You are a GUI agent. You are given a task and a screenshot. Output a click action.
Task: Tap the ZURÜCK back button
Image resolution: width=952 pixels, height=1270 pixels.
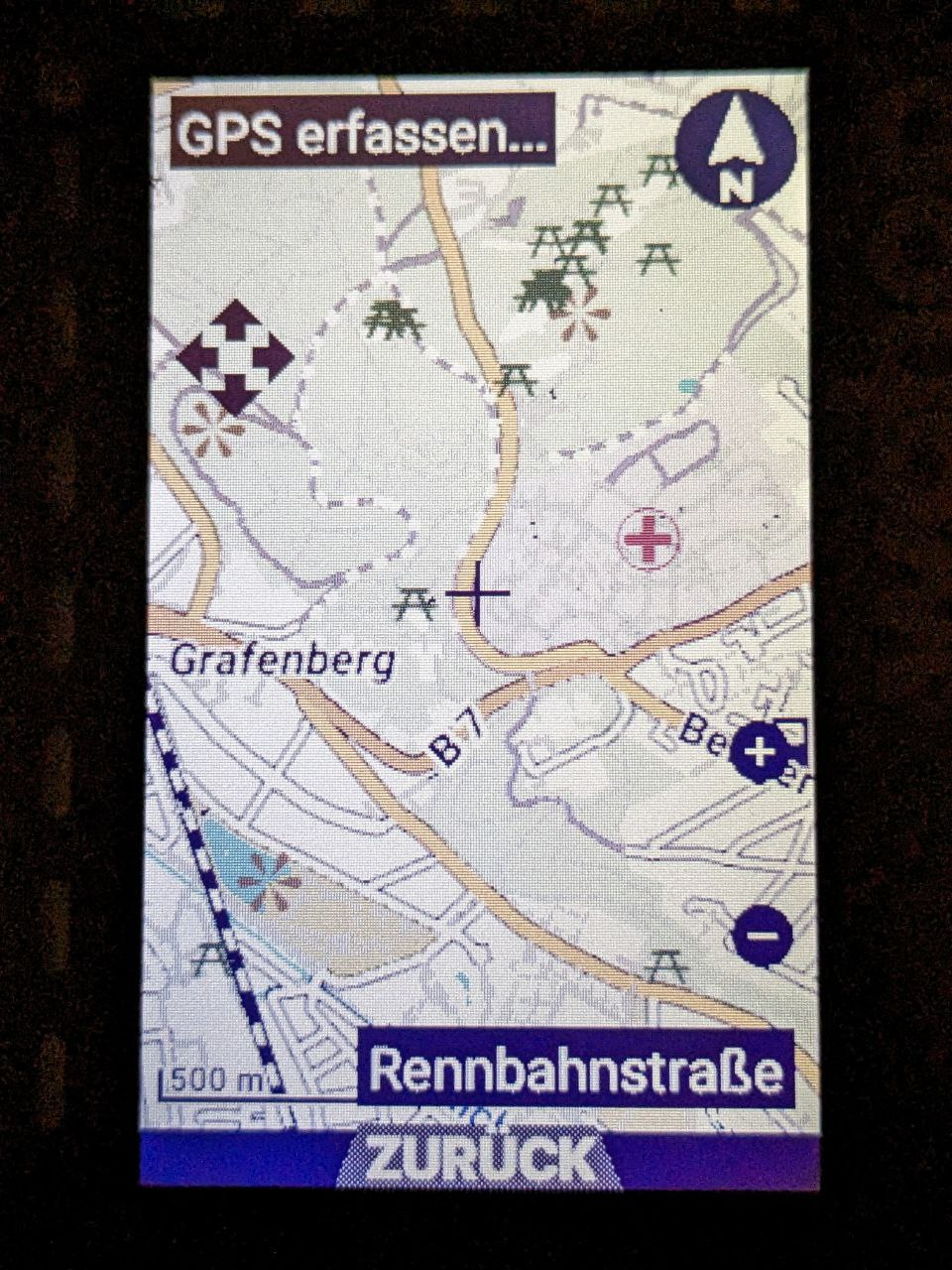point(480,1159)
